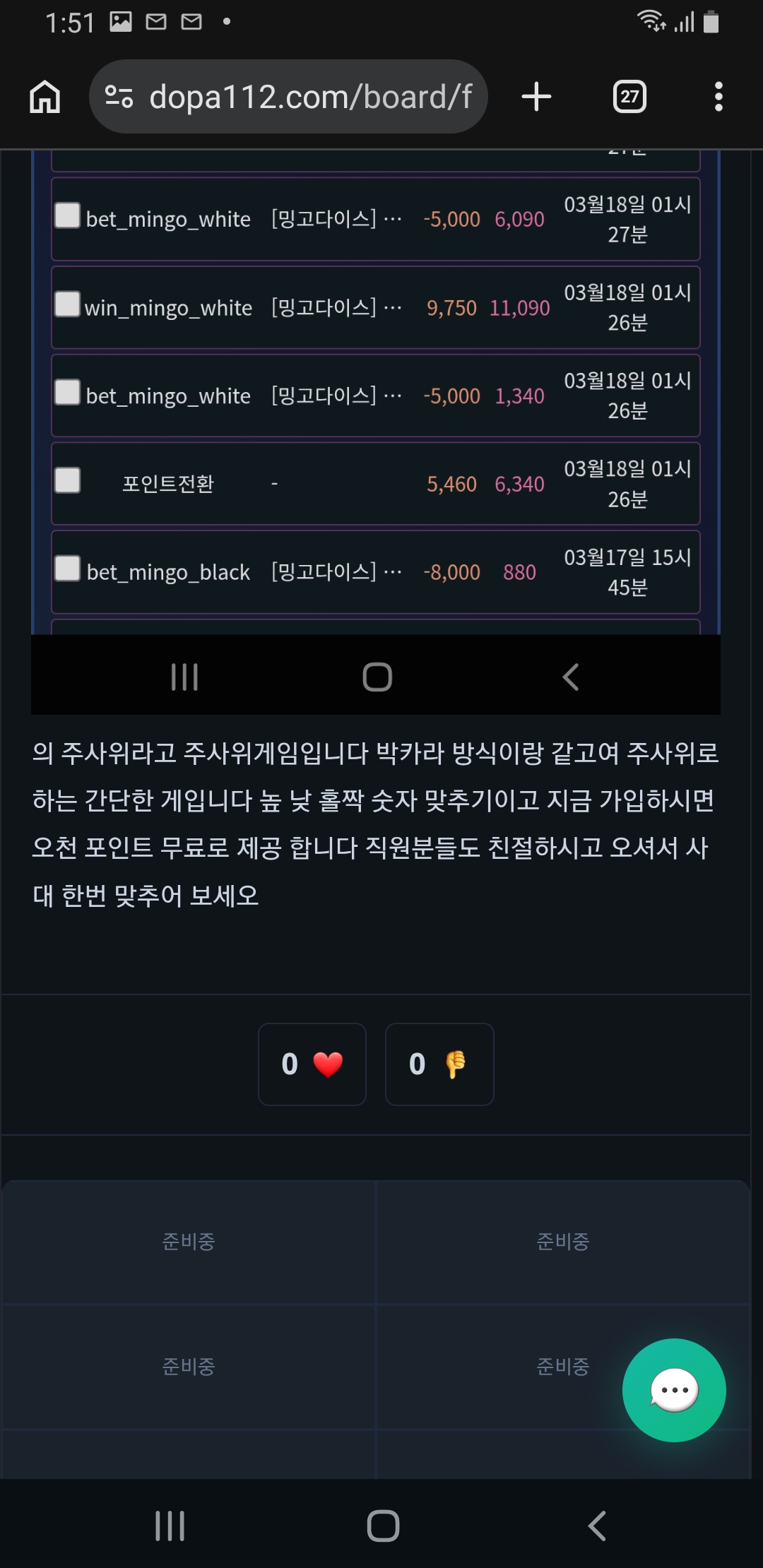Open the green chat bubble button
Viewport: 763px width, 1568px height.
674,1390
